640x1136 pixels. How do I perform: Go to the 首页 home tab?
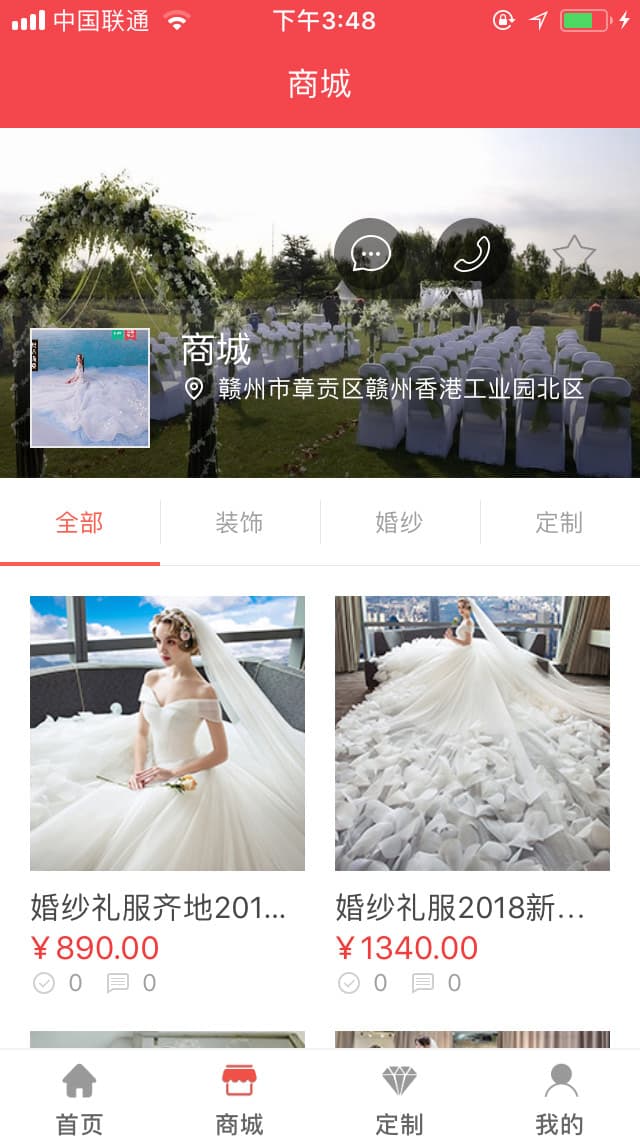pyautogui.click(x=80, y=1097)
